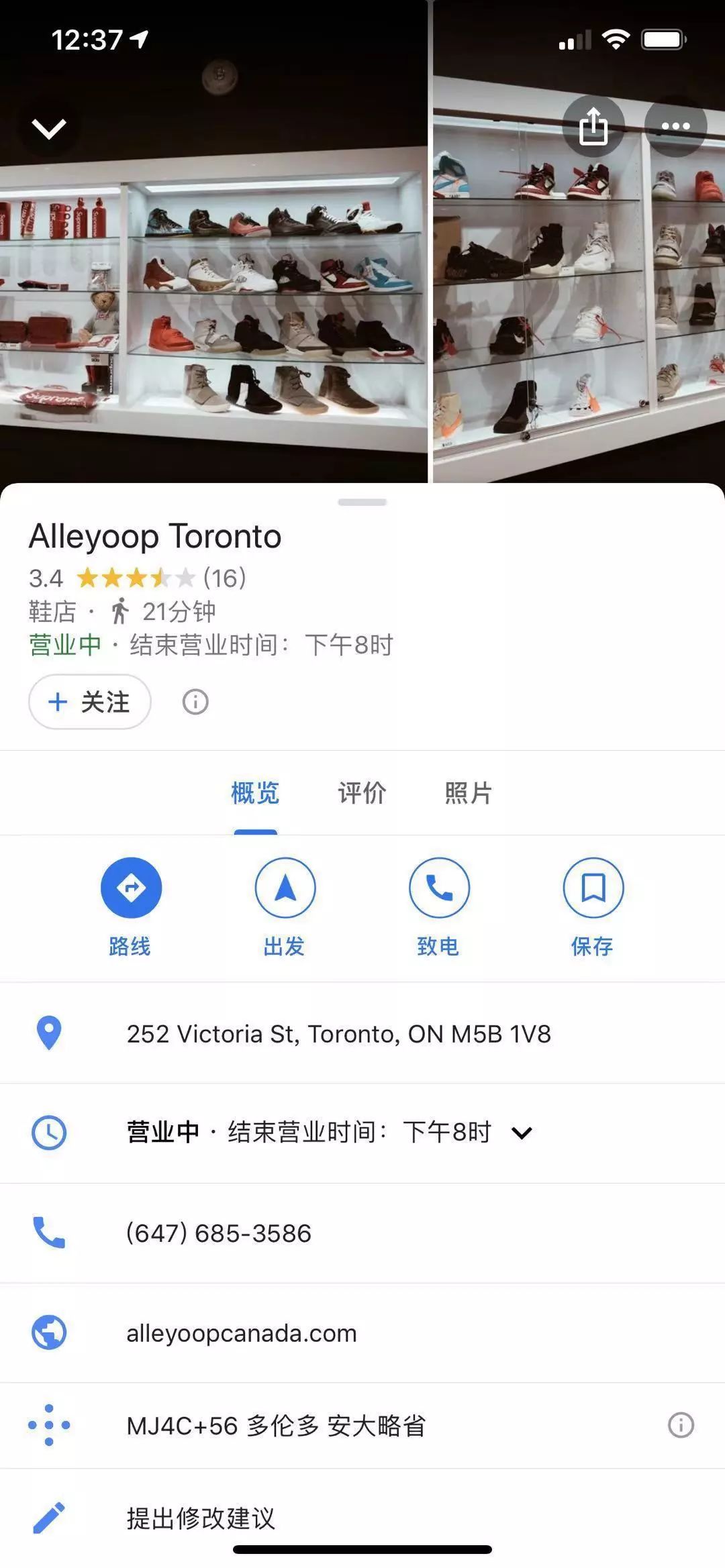Viewport: 725px width, 1568px height.
Task: Switch to the 照片 photos tab
Action: tap(469, 793)
